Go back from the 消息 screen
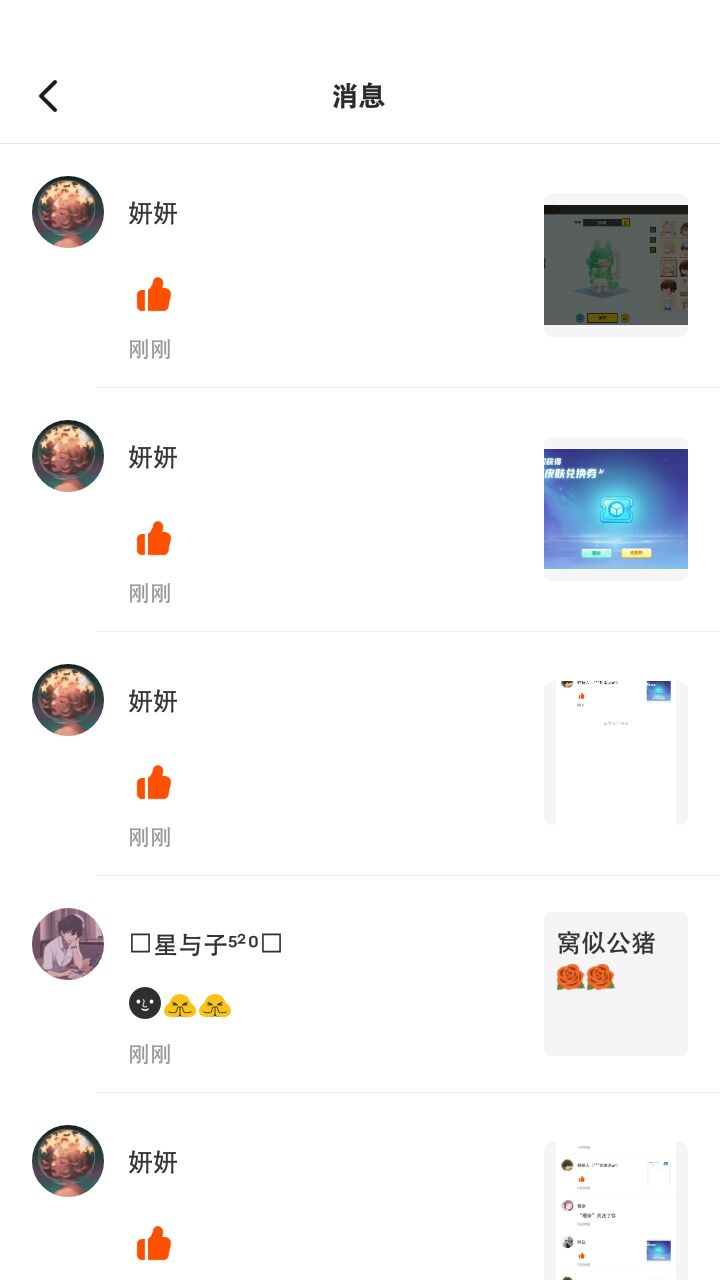This screenshot has height=1280, width=720. pyautogui.click(x=48, y=96)
